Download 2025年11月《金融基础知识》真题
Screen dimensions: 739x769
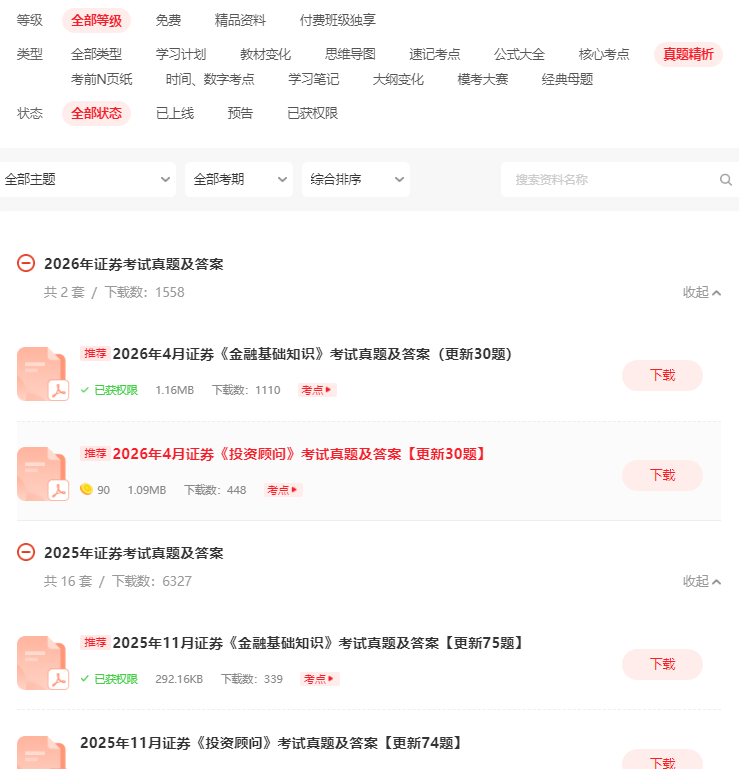tap(663, 664)
